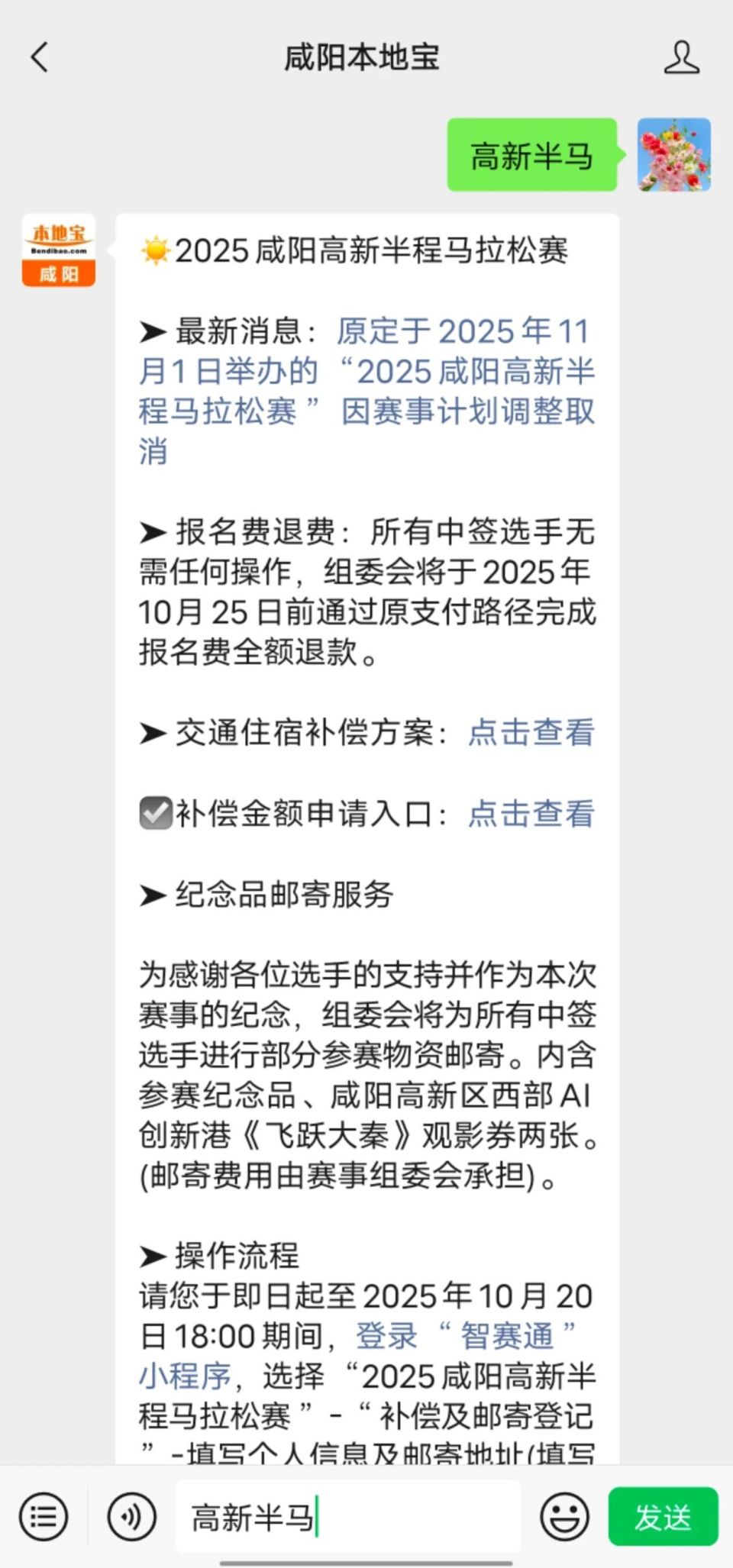Screen dimensions: 733x1568
Task: Tap the flower profile avatar
Action: tap(672, 156)
